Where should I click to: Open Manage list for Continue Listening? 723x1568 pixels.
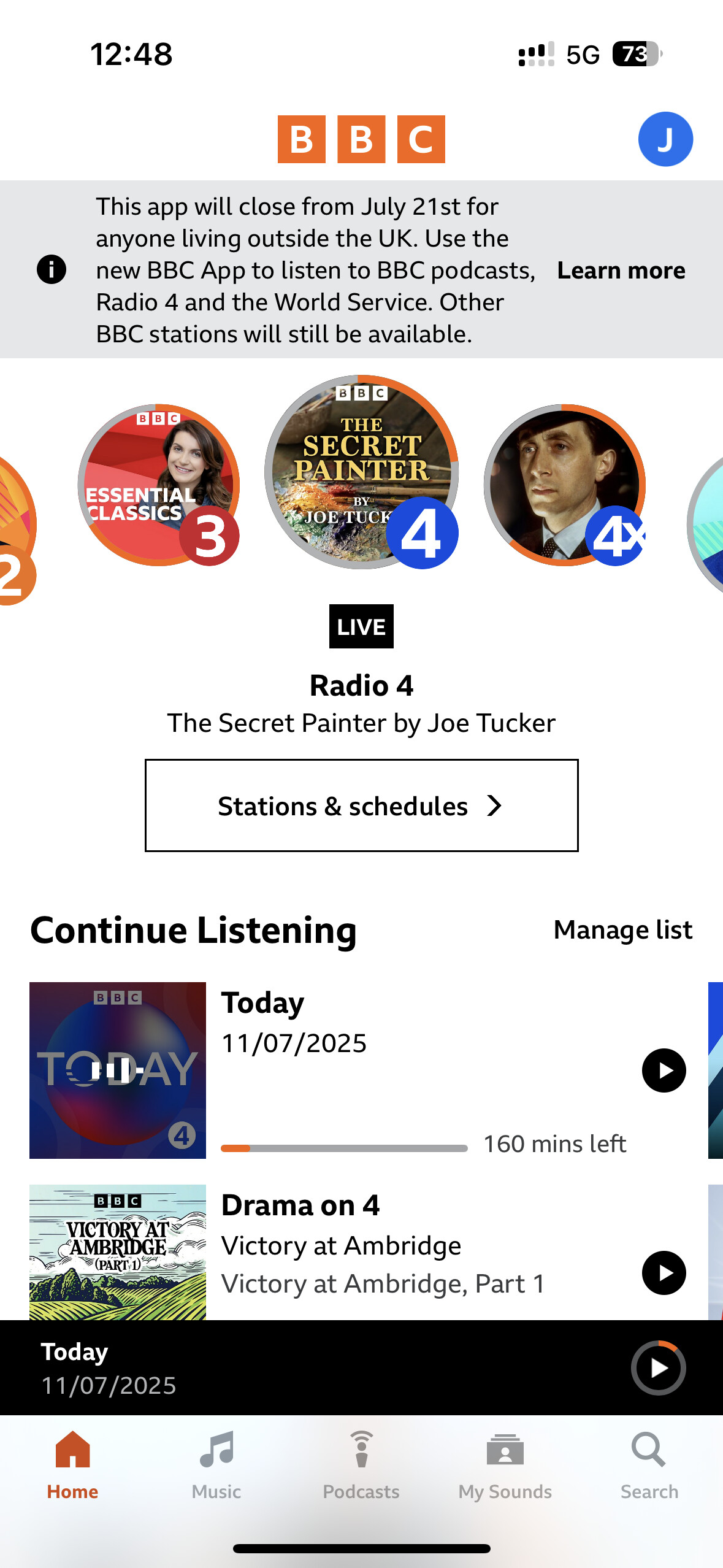[623, 930]
